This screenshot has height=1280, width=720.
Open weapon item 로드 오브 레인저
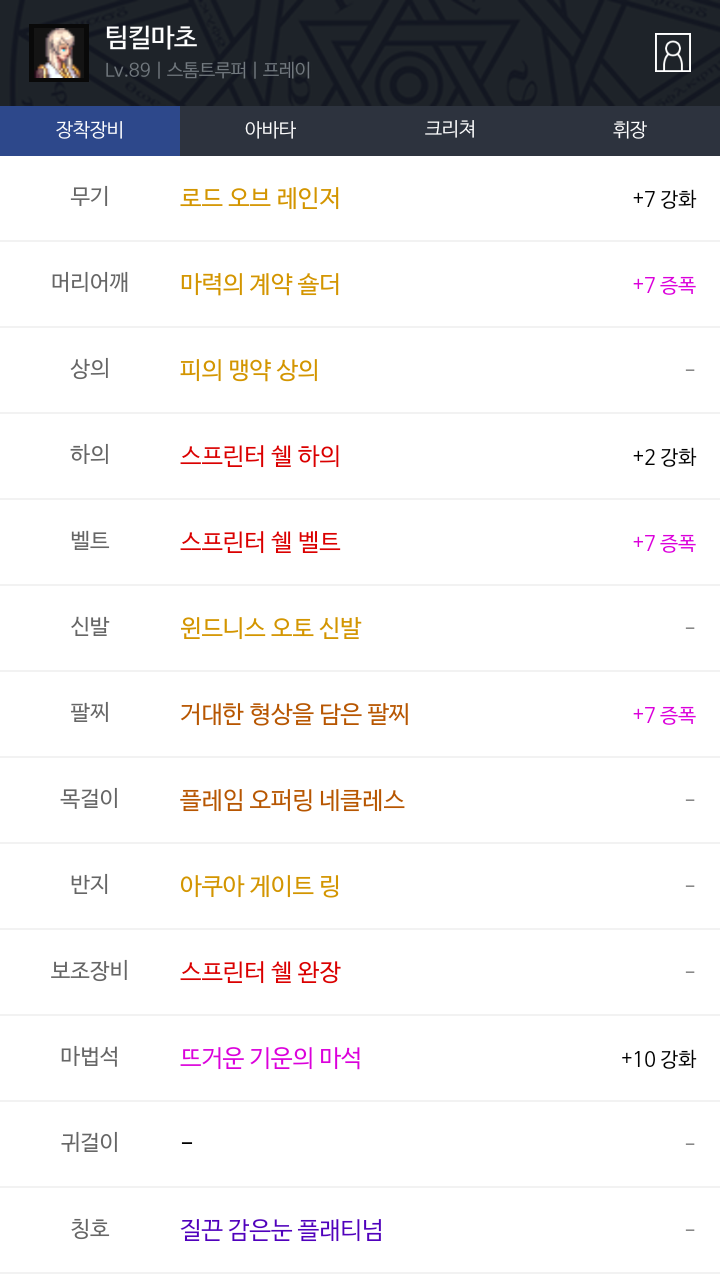260,198
